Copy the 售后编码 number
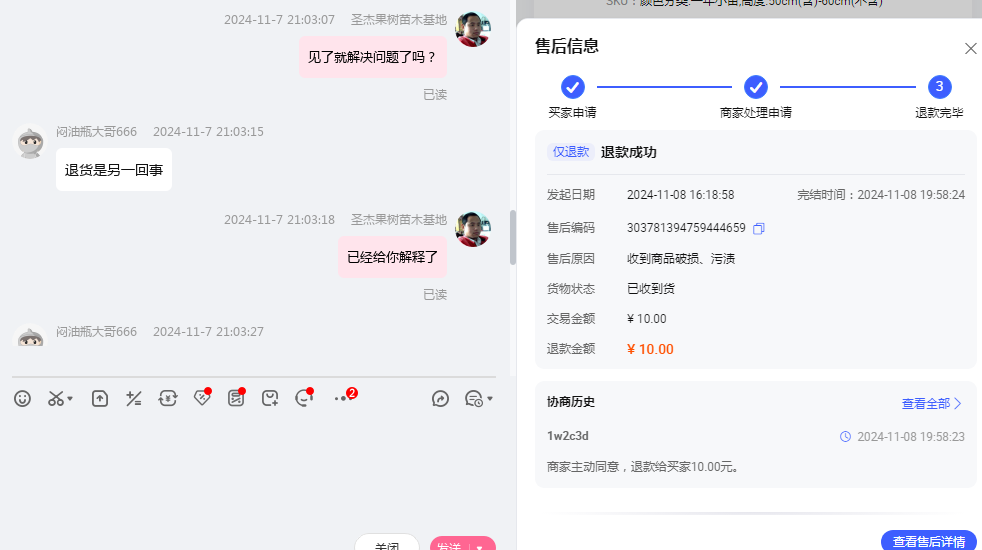Viewport: 982px width, 550px height. pos(759,228)
